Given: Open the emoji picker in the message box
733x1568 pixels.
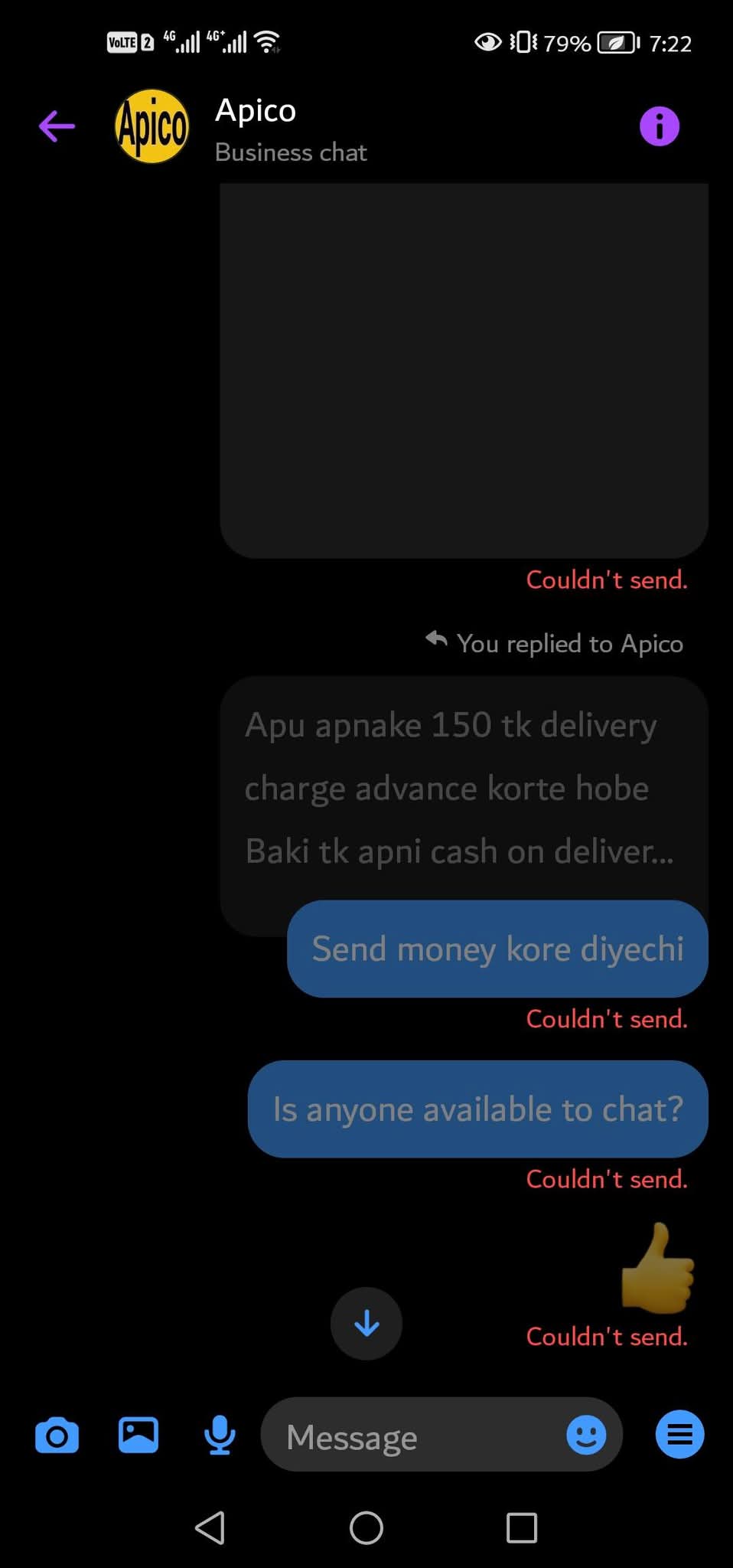Looking at the screenshot, I should (586, 1435).
